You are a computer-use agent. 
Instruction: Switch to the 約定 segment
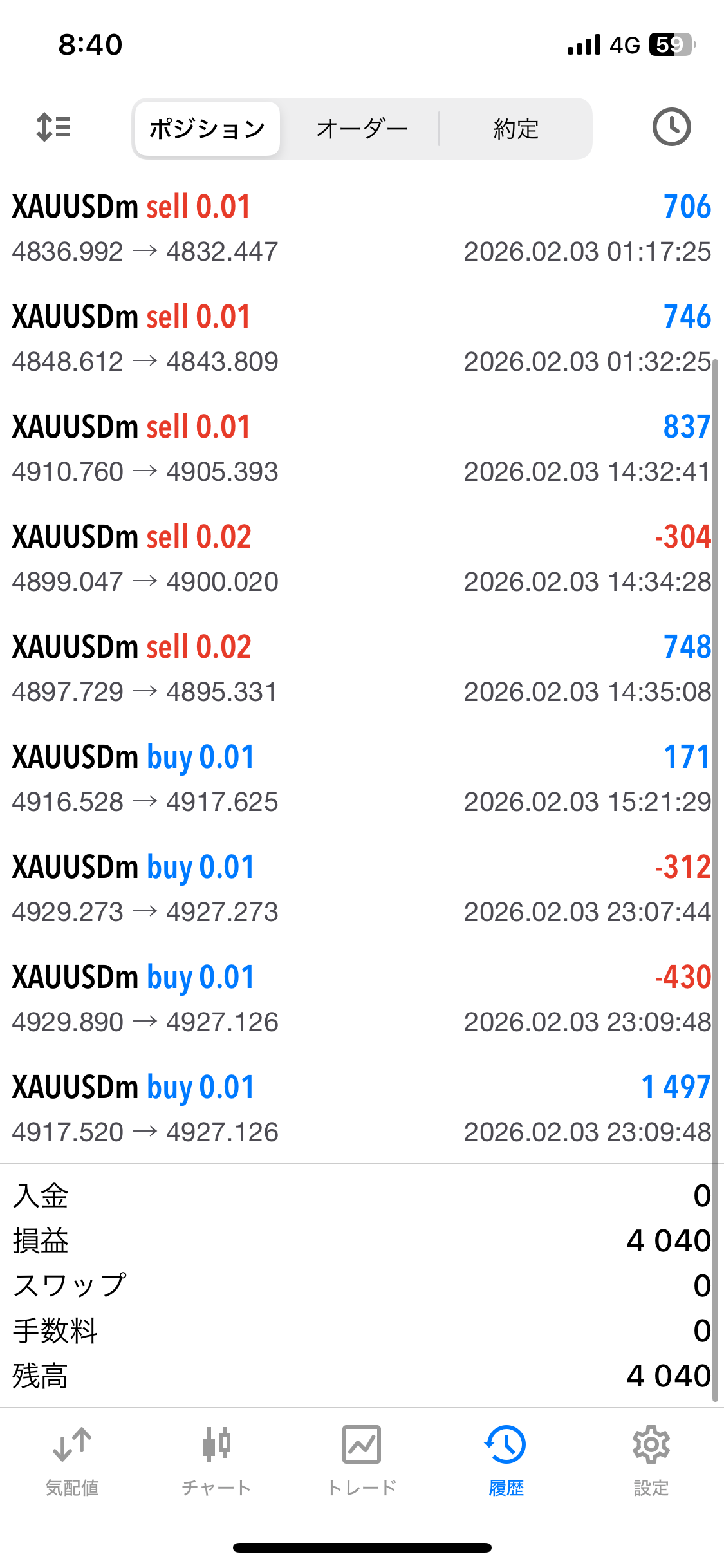click(515, 129)
